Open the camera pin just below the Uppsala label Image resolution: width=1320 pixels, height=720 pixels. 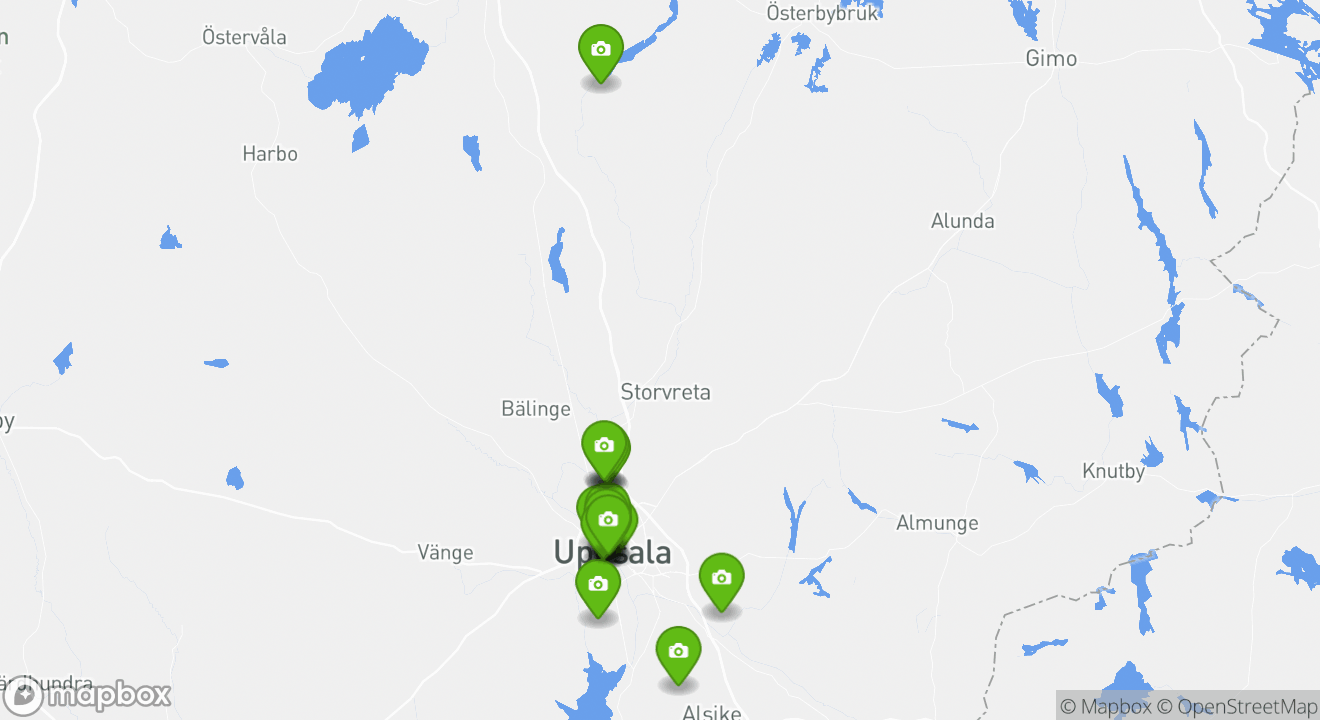pos(598,584)
